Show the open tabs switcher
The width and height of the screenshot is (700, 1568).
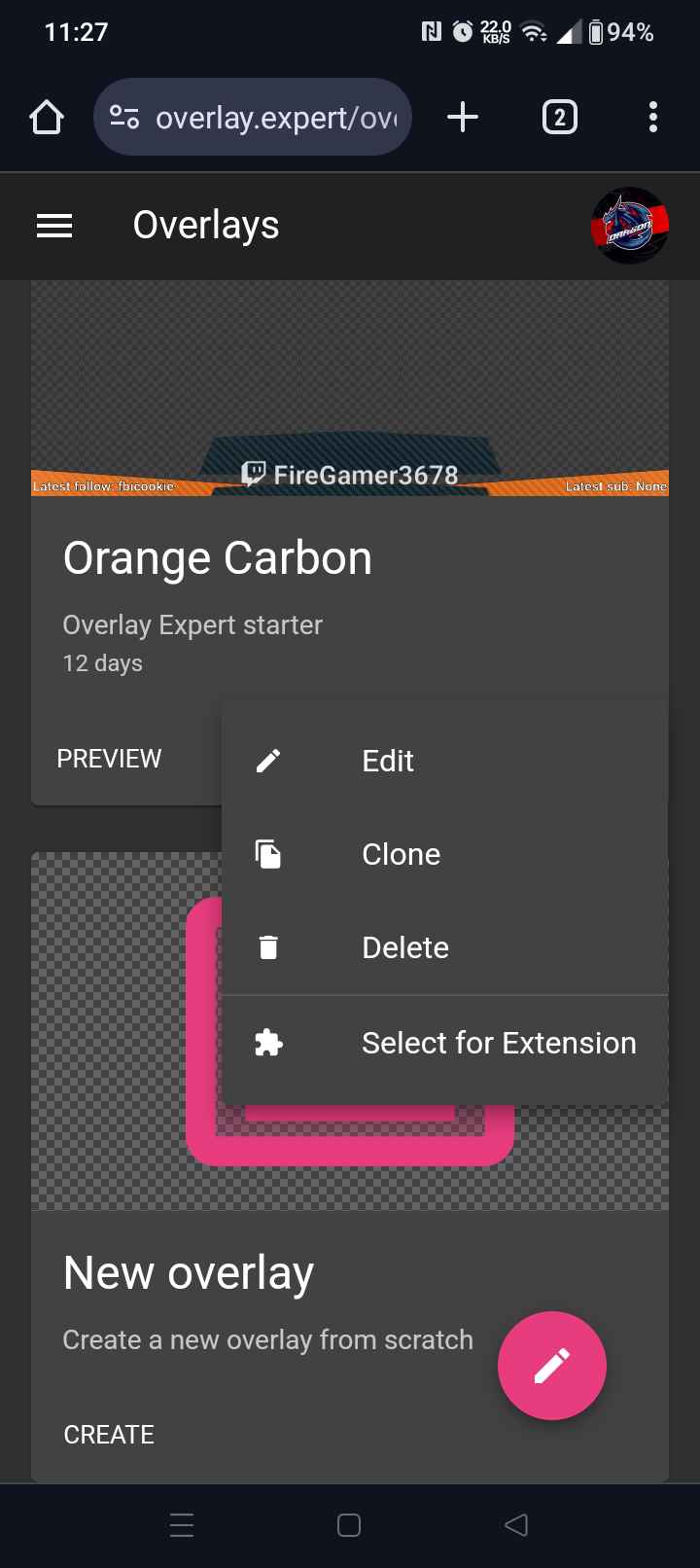click(x=559, y=118)
